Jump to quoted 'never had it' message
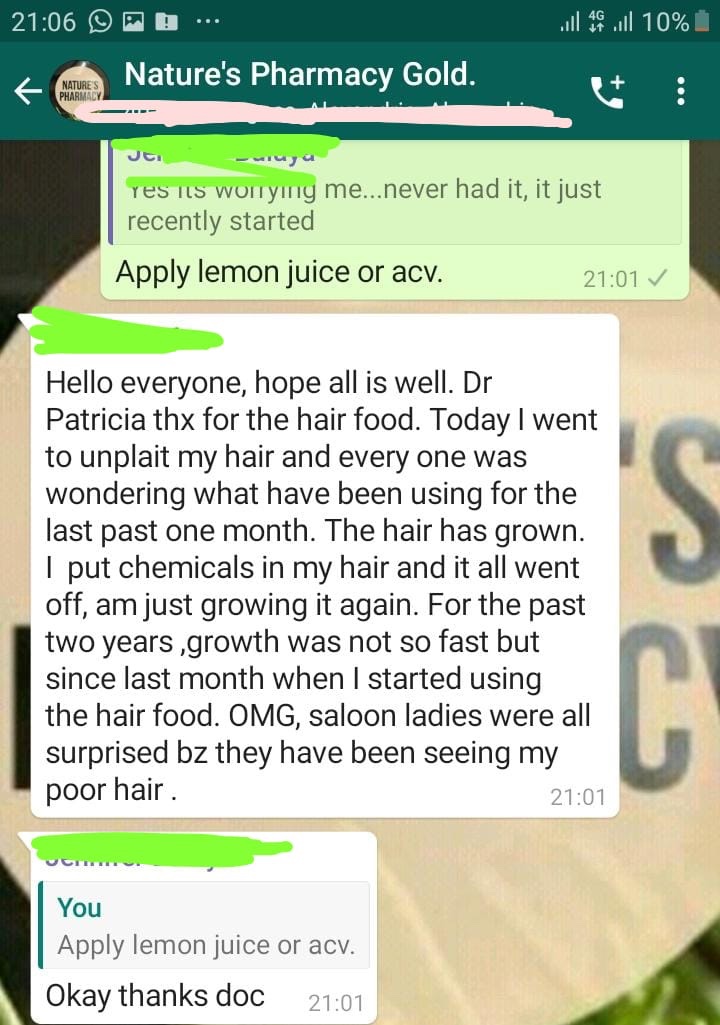The width and height of the screenshot is (720, 1025). point(395,200)
